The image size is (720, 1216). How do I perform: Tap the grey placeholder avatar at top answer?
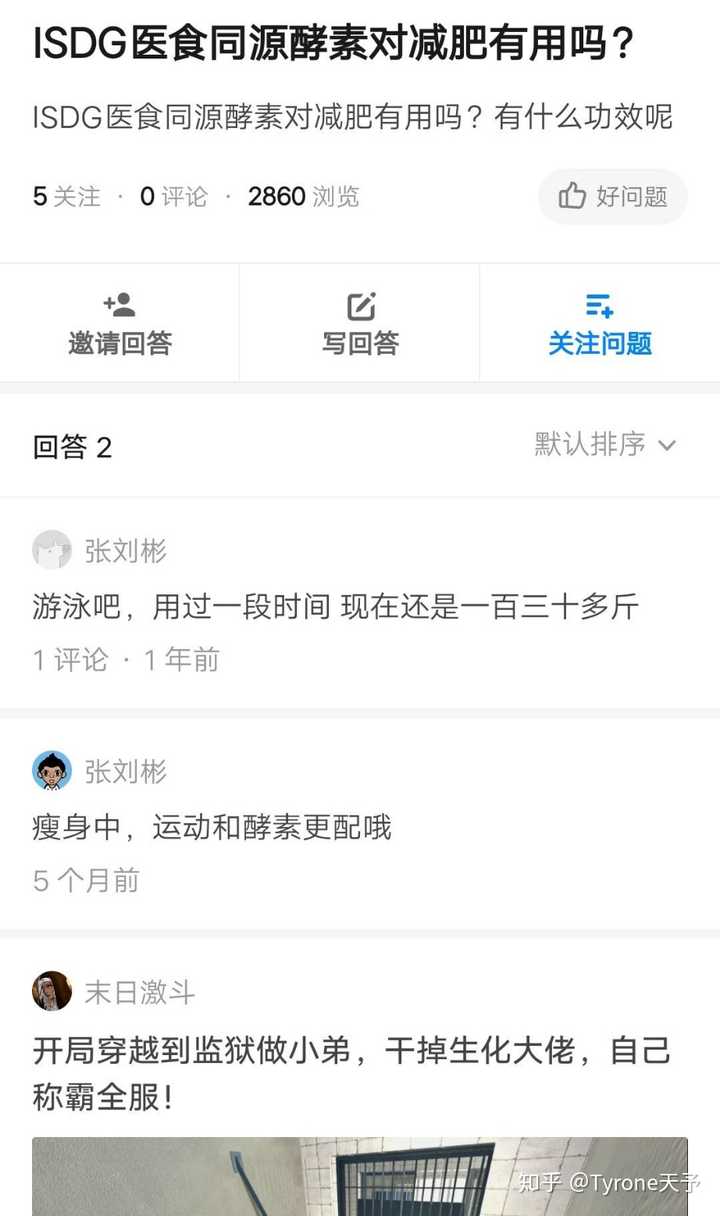click(x=52, y=550)
